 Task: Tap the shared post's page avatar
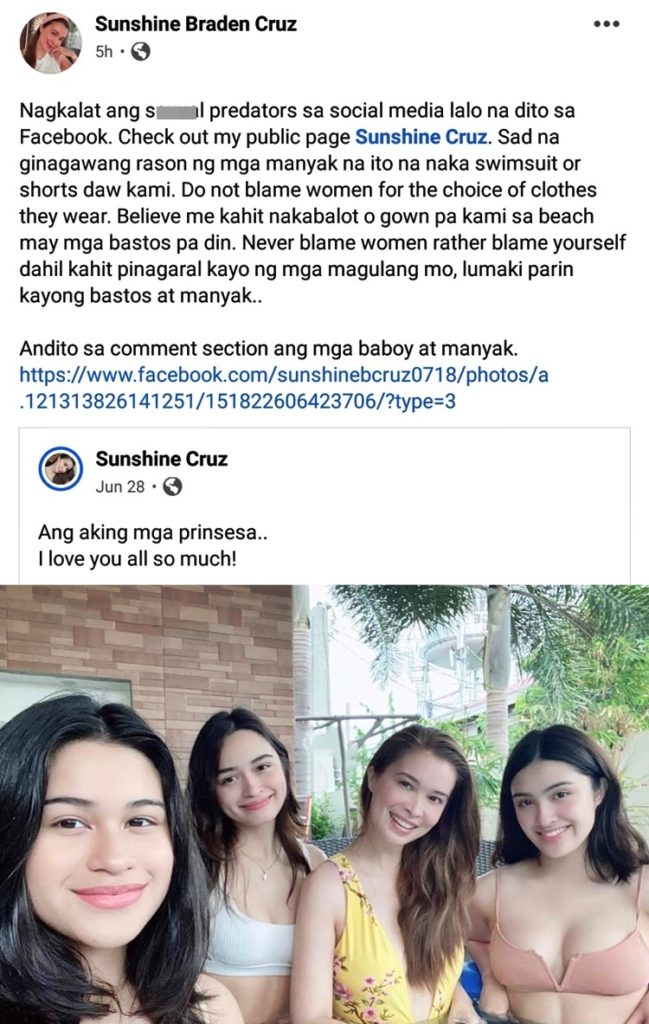pyautogui.click(x=60, y=469)
